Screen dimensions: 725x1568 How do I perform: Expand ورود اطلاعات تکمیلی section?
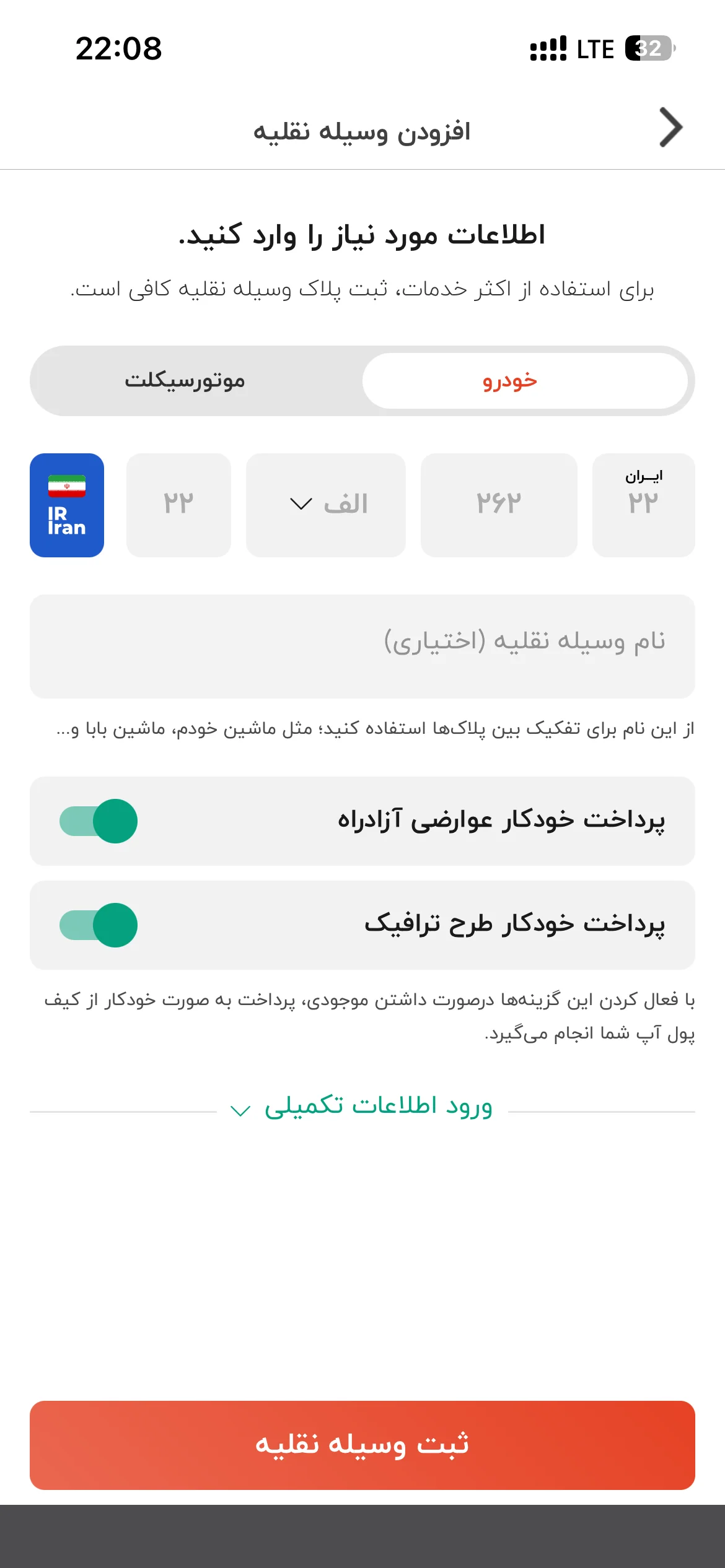362,1107
